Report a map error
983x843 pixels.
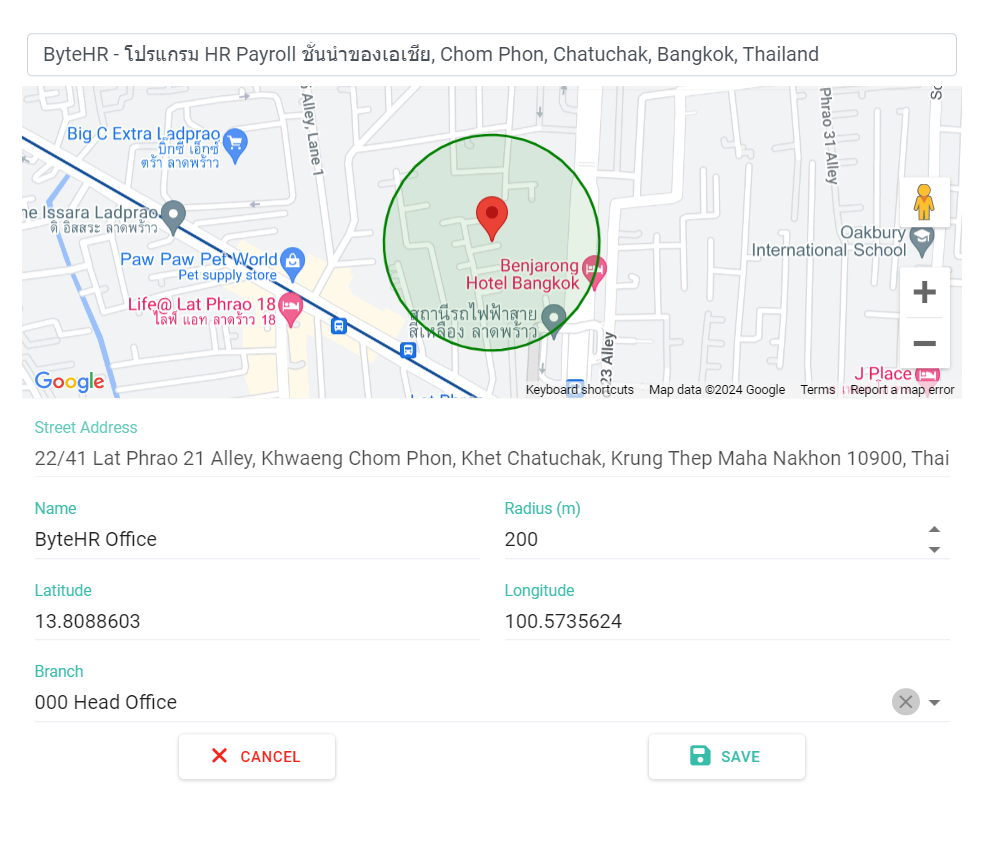click(x=902, y=390)
